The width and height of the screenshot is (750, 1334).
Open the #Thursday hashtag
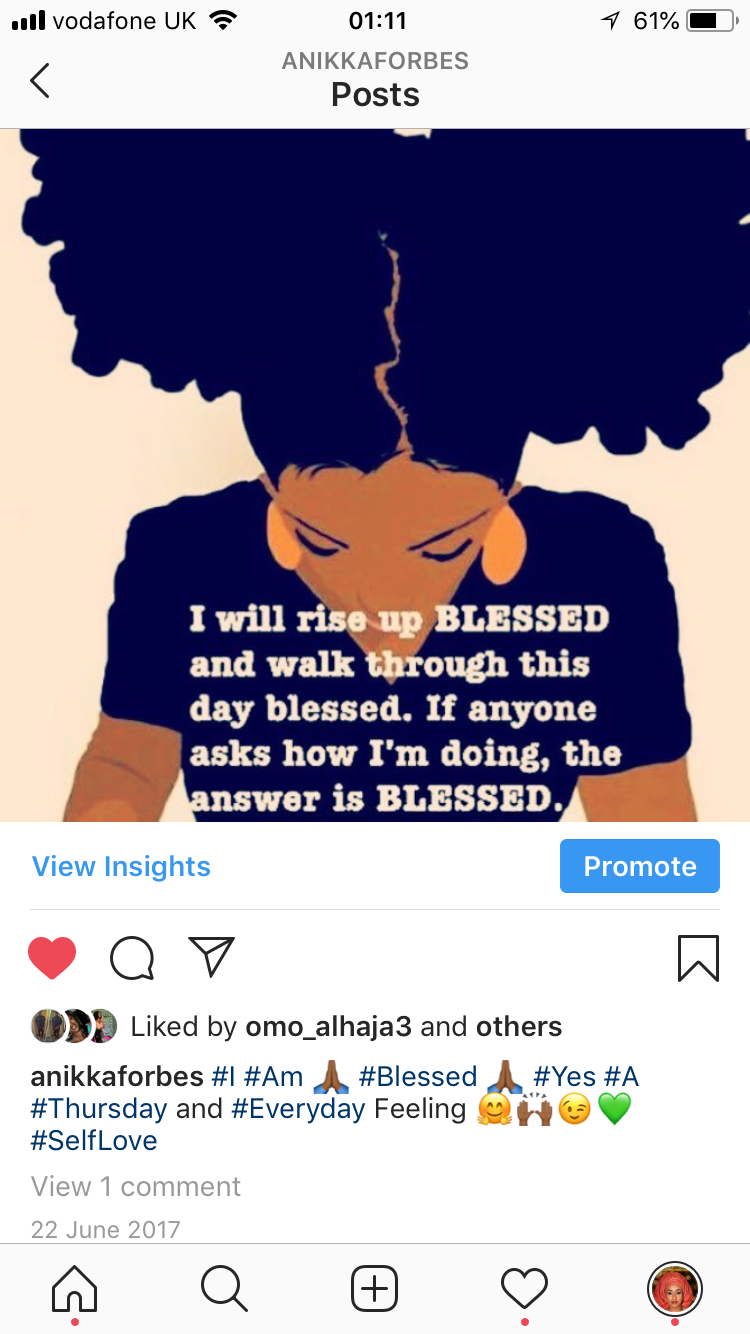pos(99,1109)
